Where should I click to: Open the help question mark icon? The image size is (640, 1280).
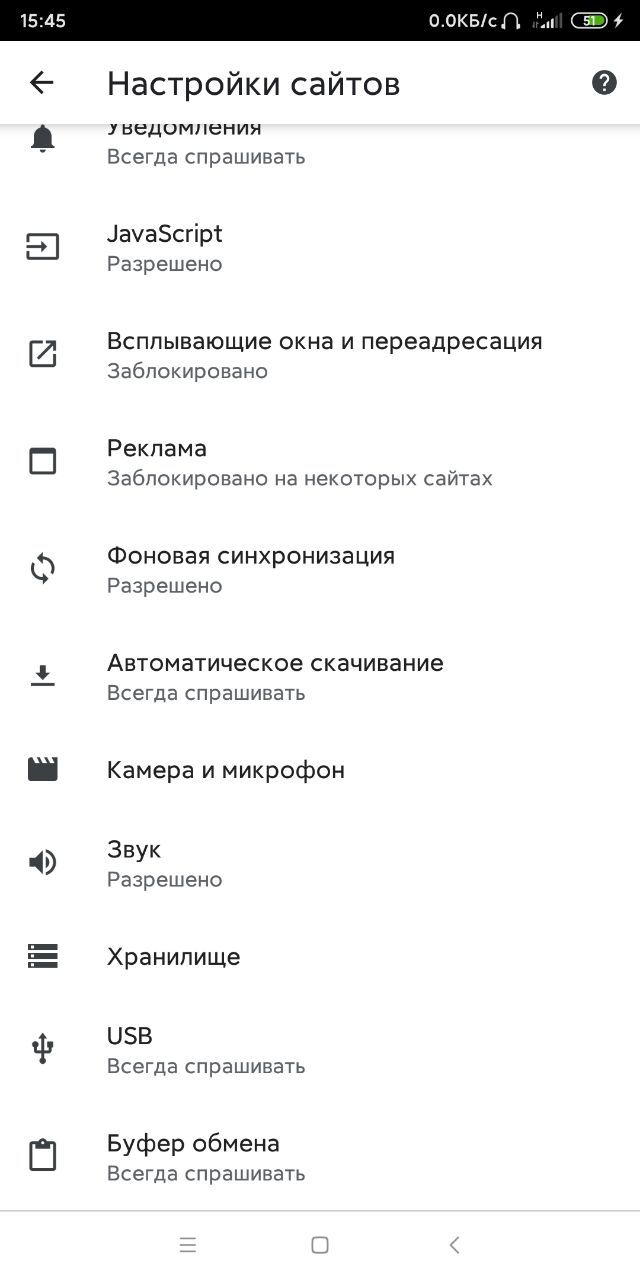tap(604, 82)
